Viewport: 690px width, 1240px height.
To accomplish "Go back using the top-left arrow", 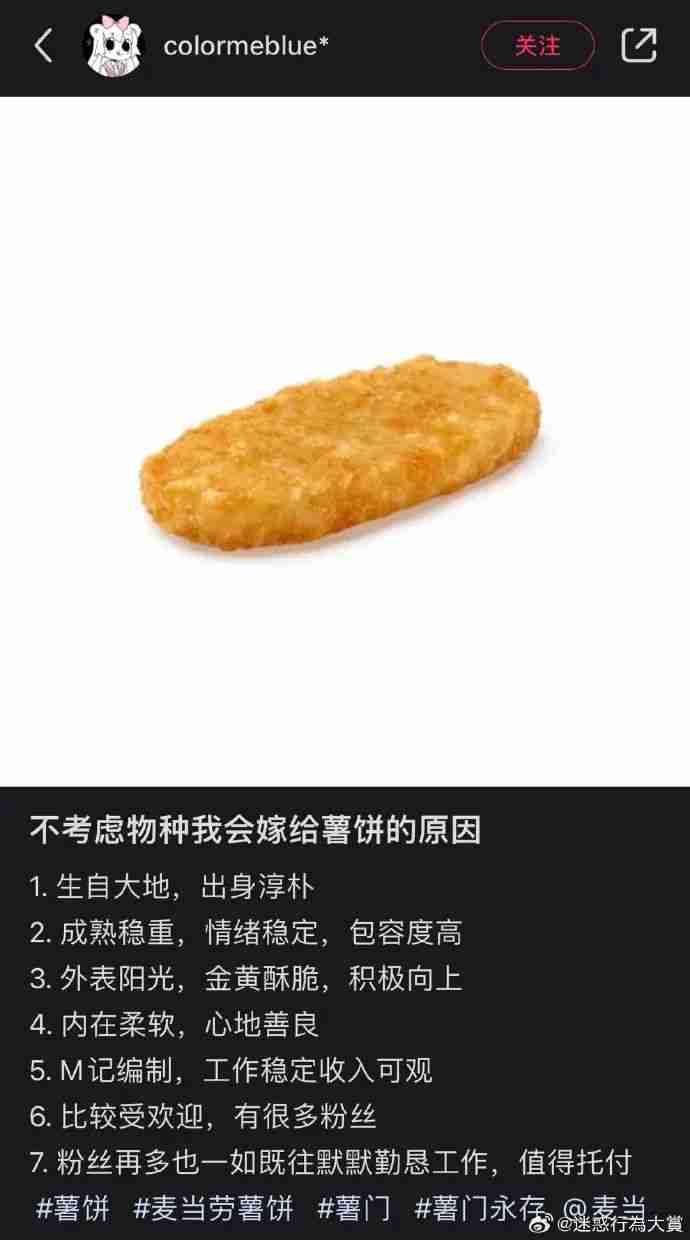I will click(43, 46).
